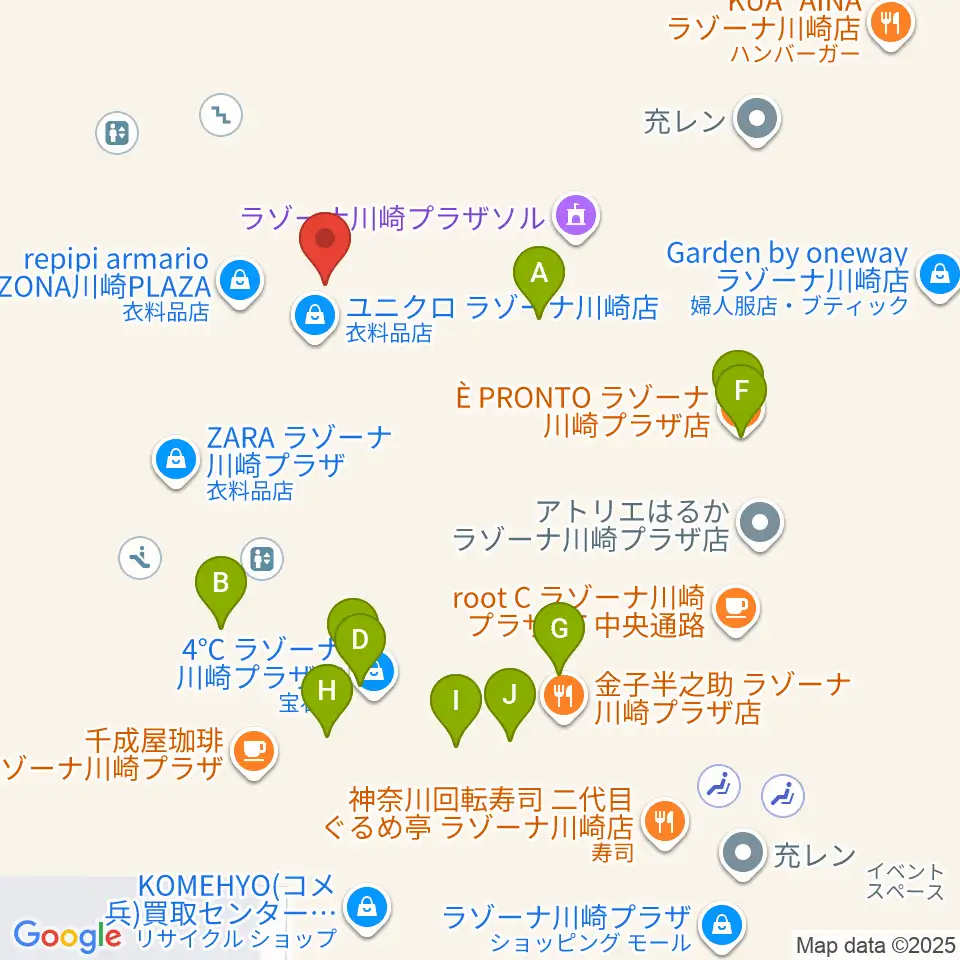This screenshot has height=960, width=960.
Task: Open green marker D
Action: tap(360, 648)
